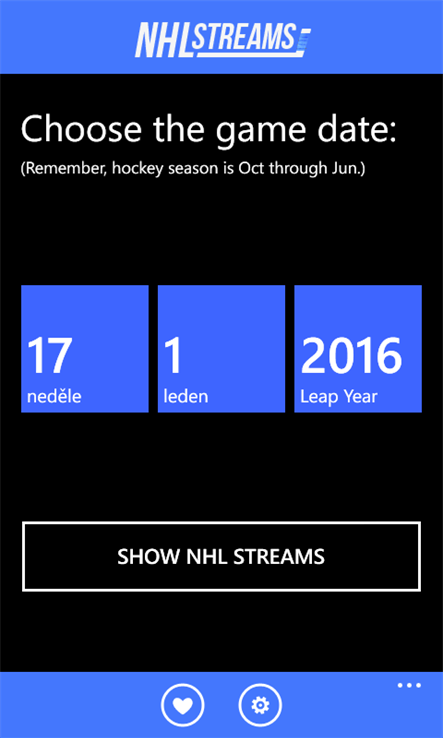Open favorites with the heart icon
Screen dimensions: 443x738
pos(183,705)
